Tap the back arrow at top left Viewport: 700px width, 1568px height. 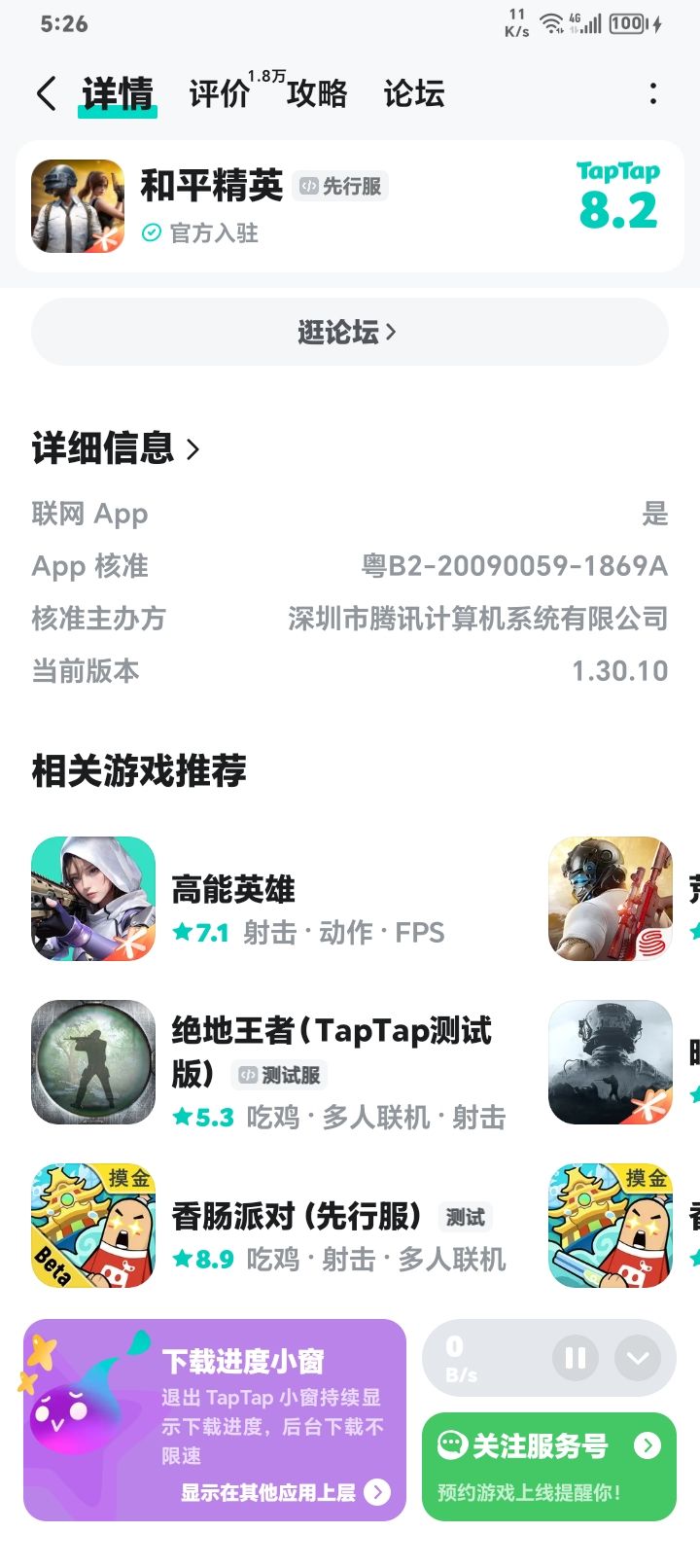click(x=45, y=92)
